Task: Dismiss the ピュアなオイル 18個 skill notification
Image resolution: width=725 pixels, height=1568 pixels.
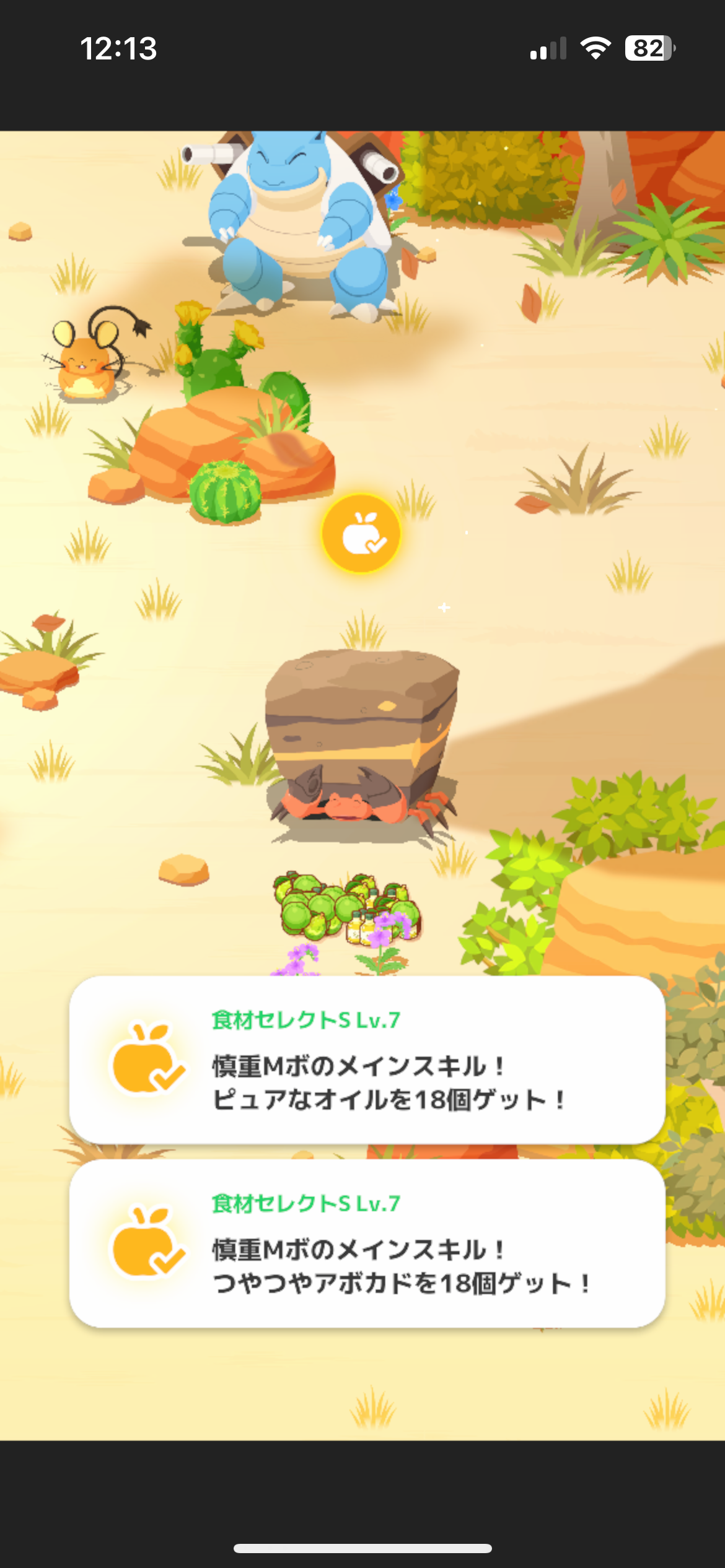Action: click(x=367, y=1059)
